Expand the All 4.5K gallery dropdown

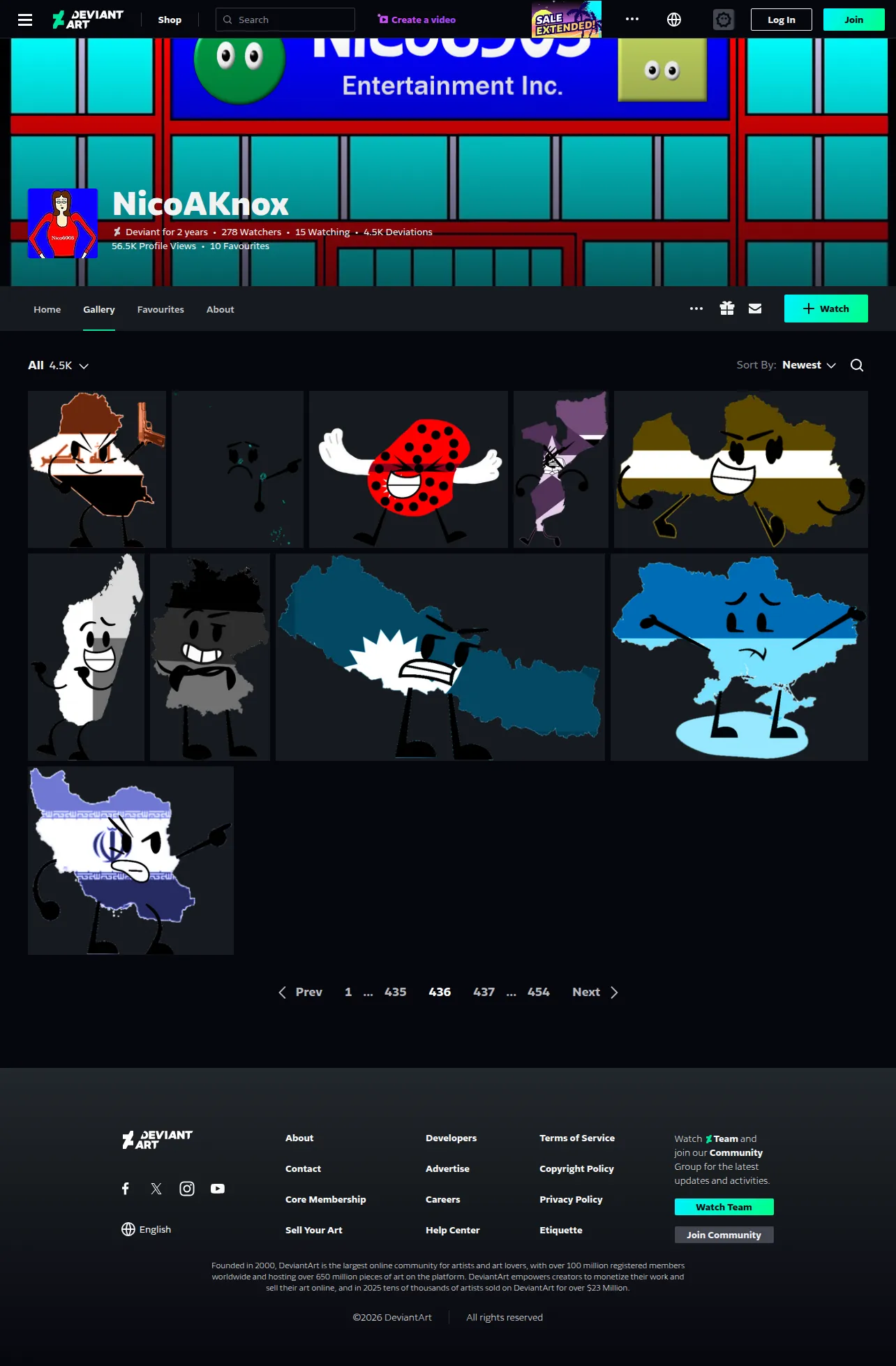(59, 365)
